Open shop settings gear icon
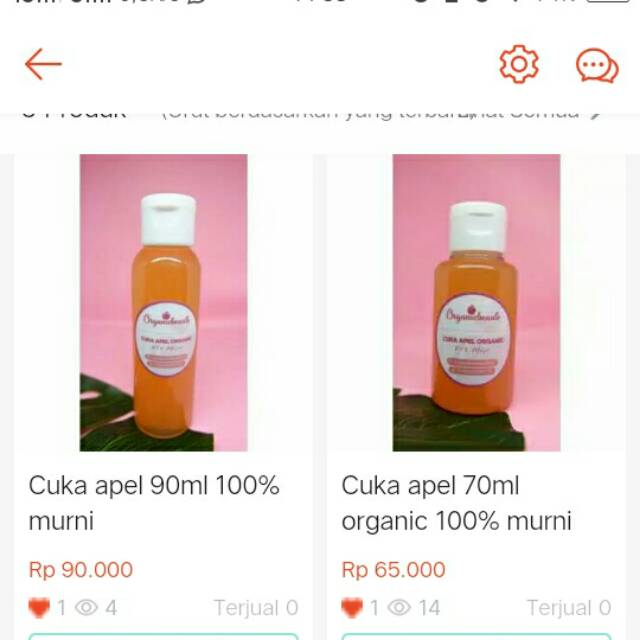The image size is (640, 640). point(518,65)
